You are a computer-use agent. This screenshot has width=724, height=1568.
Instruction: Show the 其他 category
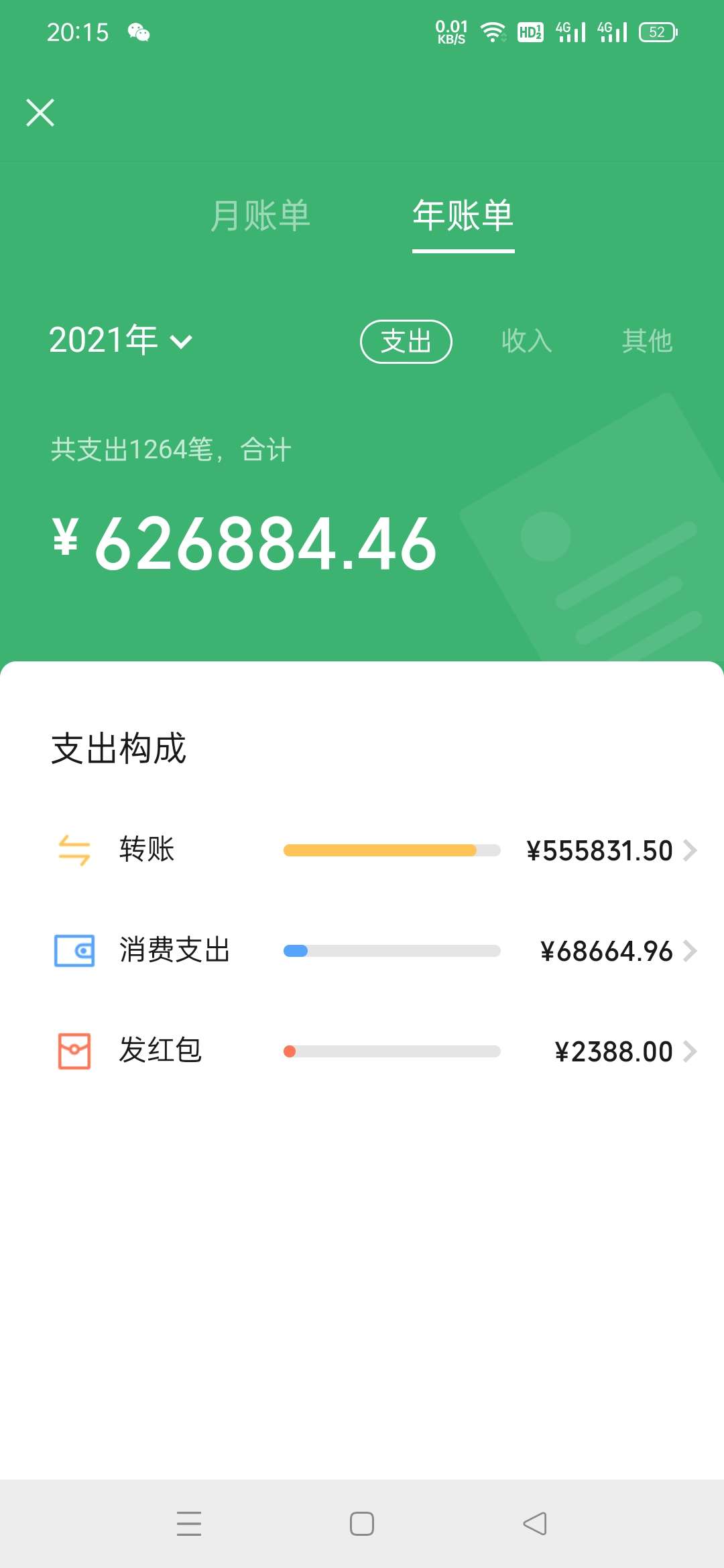(x=647, y=341)
